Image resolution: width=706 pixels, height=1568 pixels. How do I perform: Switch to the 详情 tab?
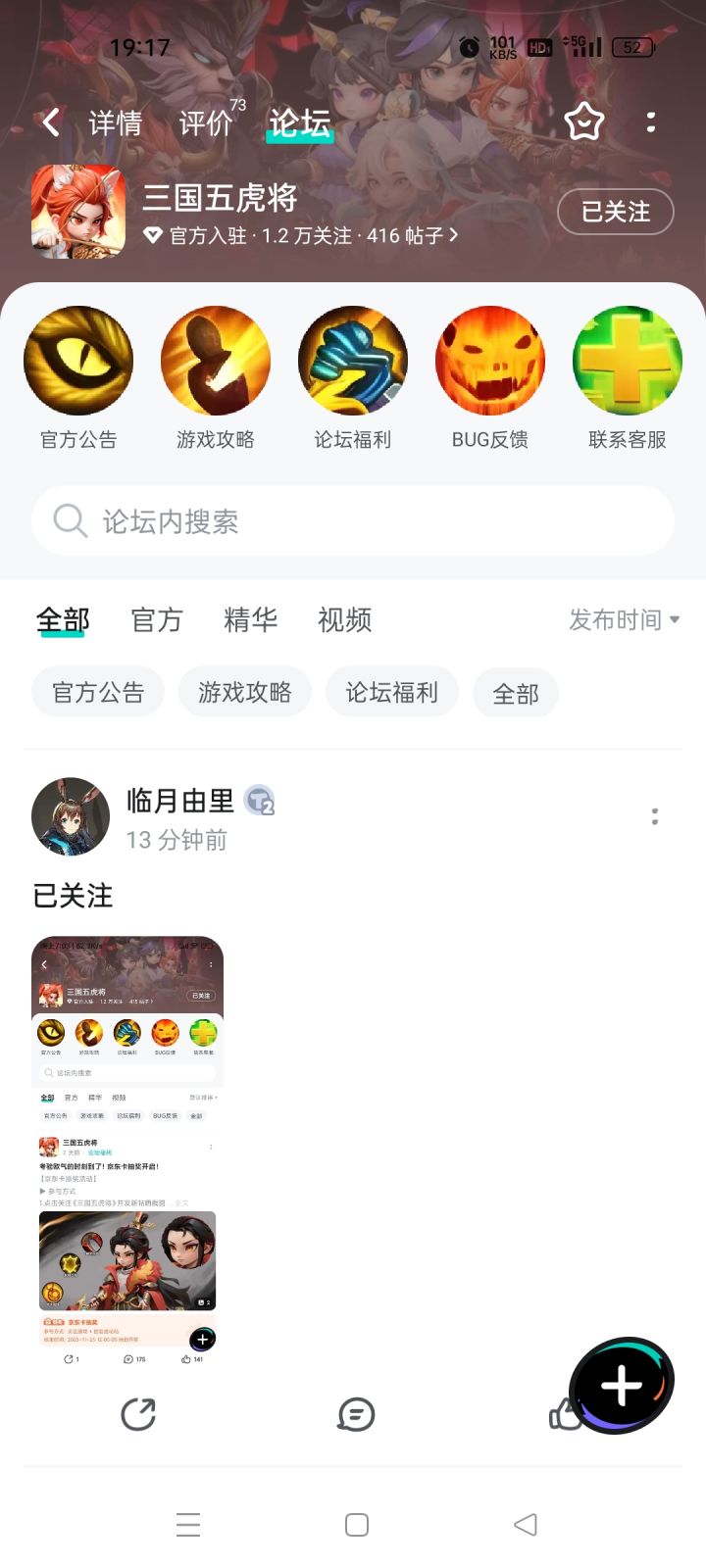pyautogui.click(x=115, y=122)
